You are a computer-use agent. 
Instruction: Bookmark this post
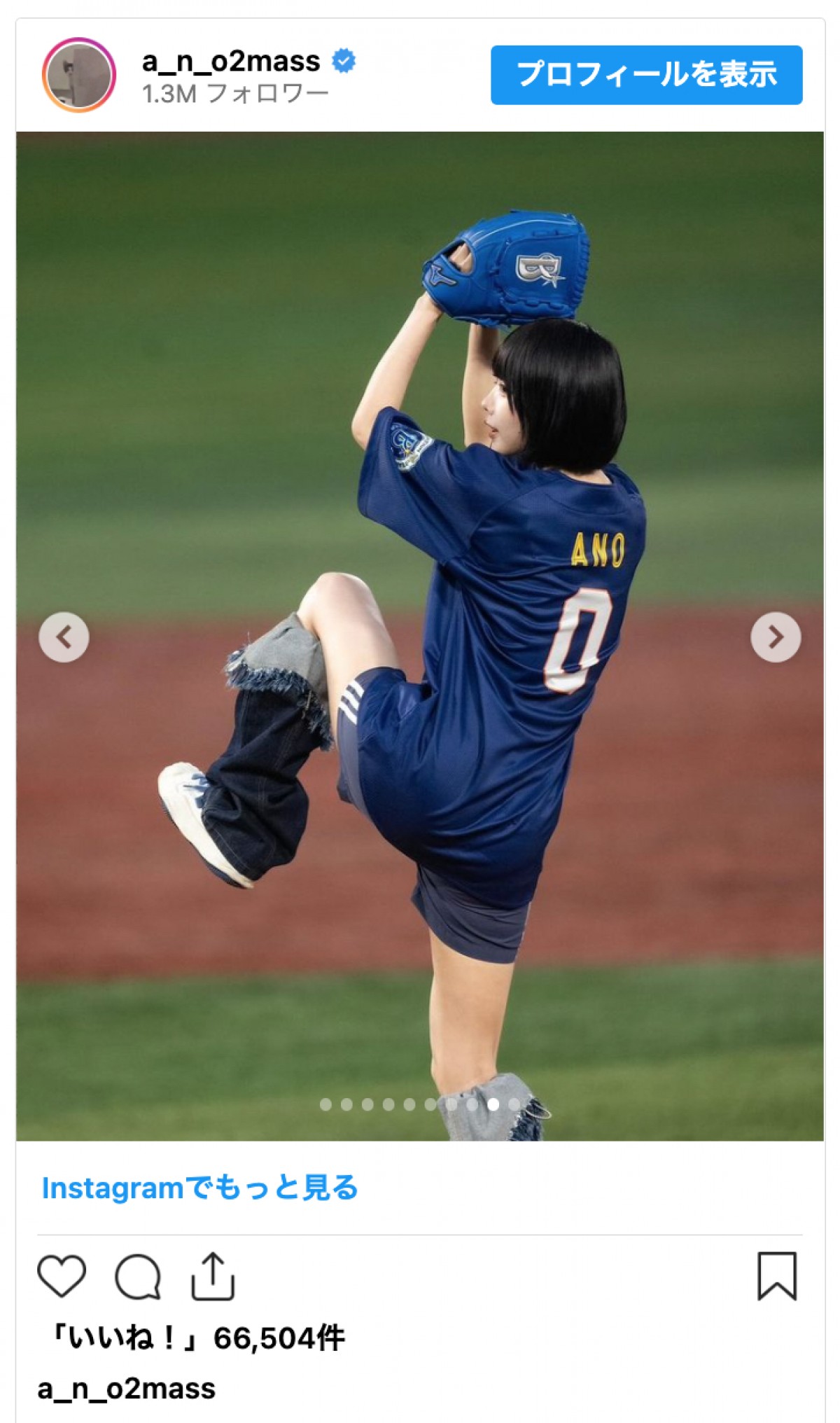pyautogui.click(x=777, y=1275)
